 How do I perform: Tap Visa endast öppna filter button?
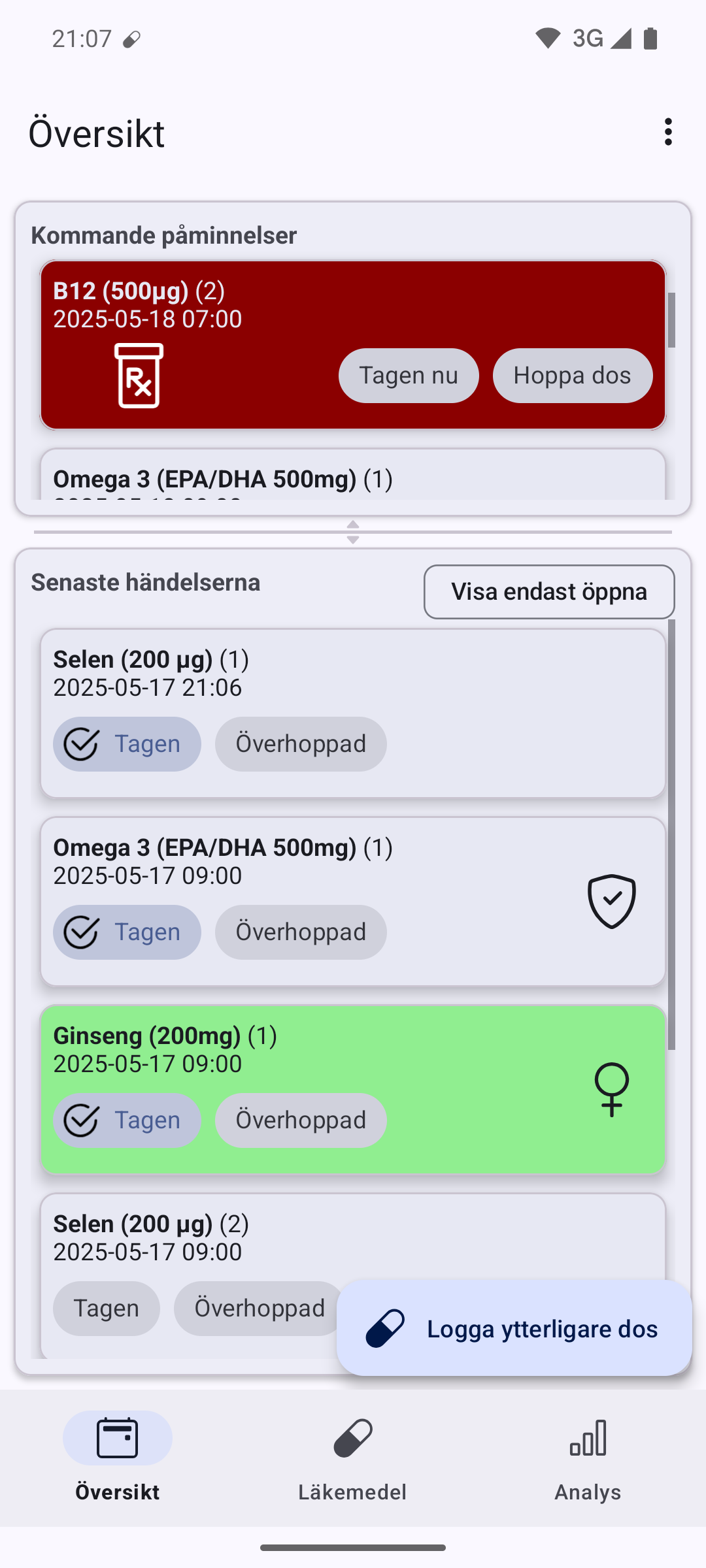[x=548, y=592]
